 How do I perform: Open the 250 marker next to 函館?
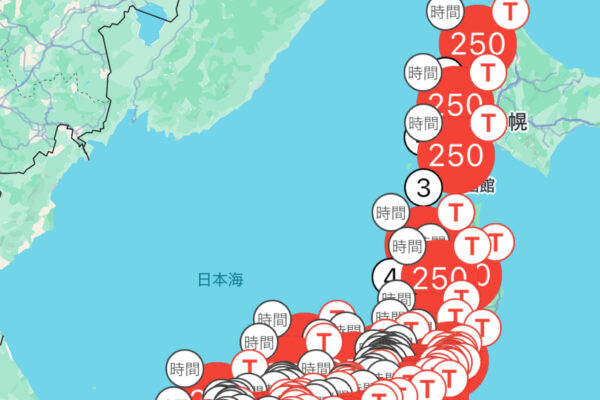click(457, 156)
